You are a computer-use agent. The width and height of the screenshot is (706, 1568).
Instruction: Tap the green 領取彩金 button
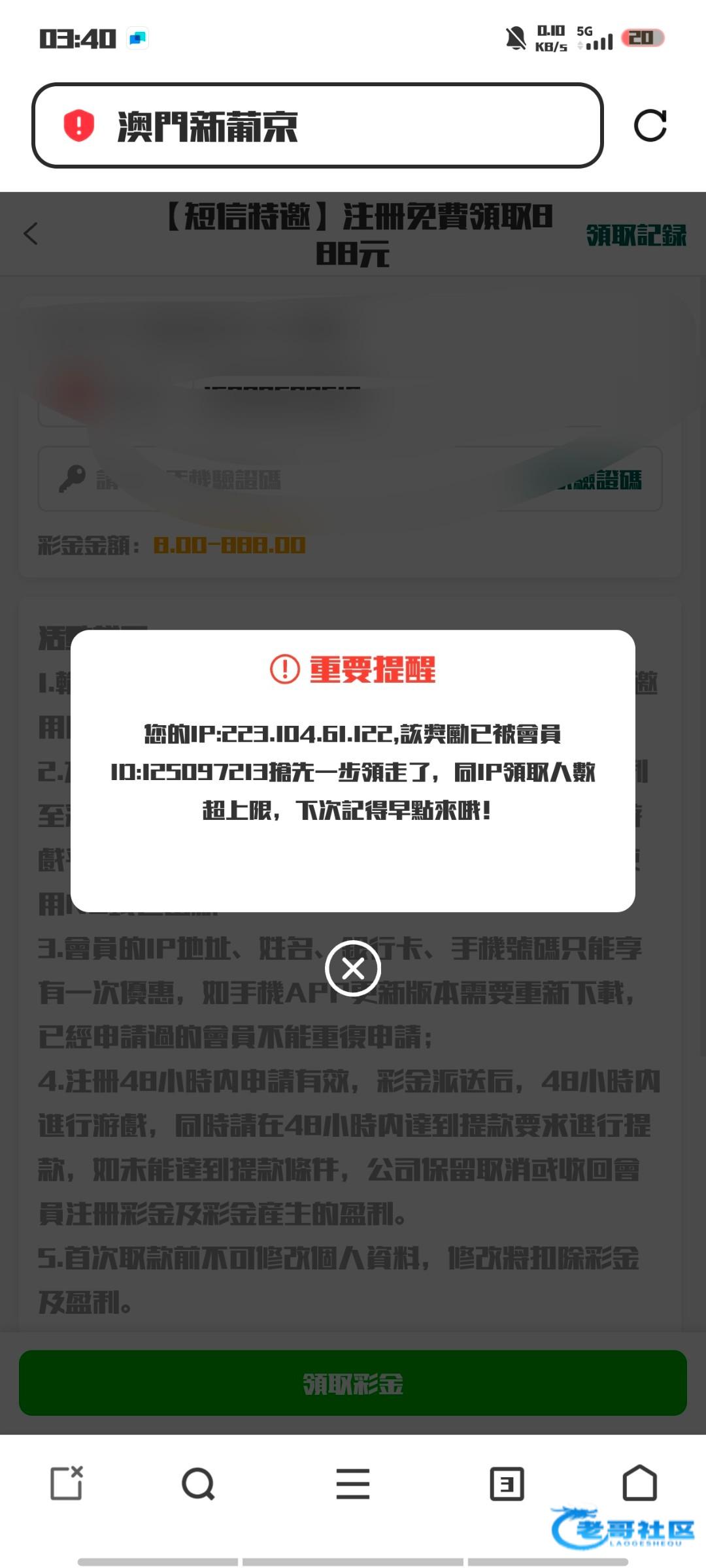(x=353, y=1383)
